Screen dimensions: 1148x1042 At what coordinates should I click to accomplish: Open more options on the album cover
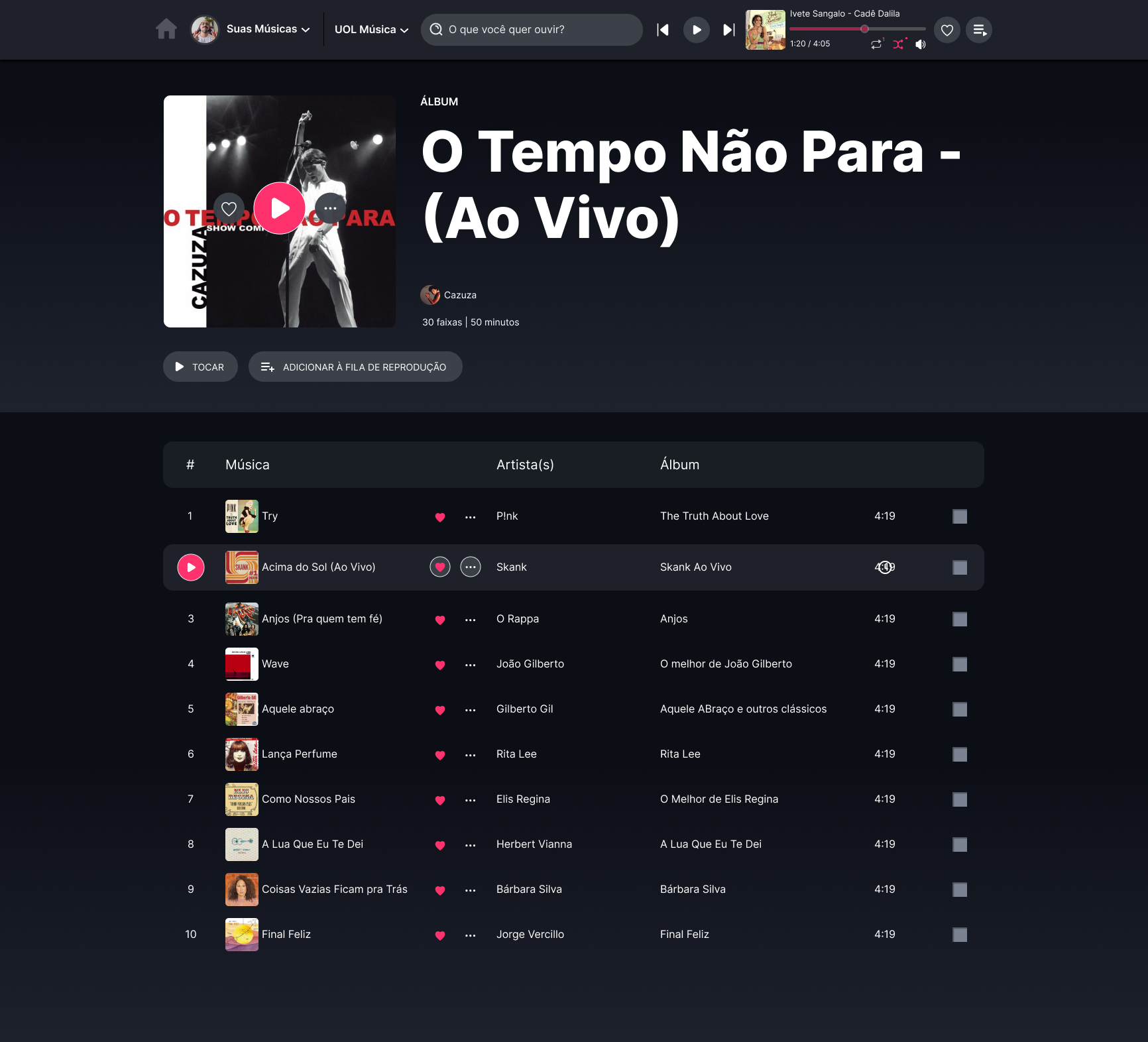pyautogui.click(x=330, y=209)
